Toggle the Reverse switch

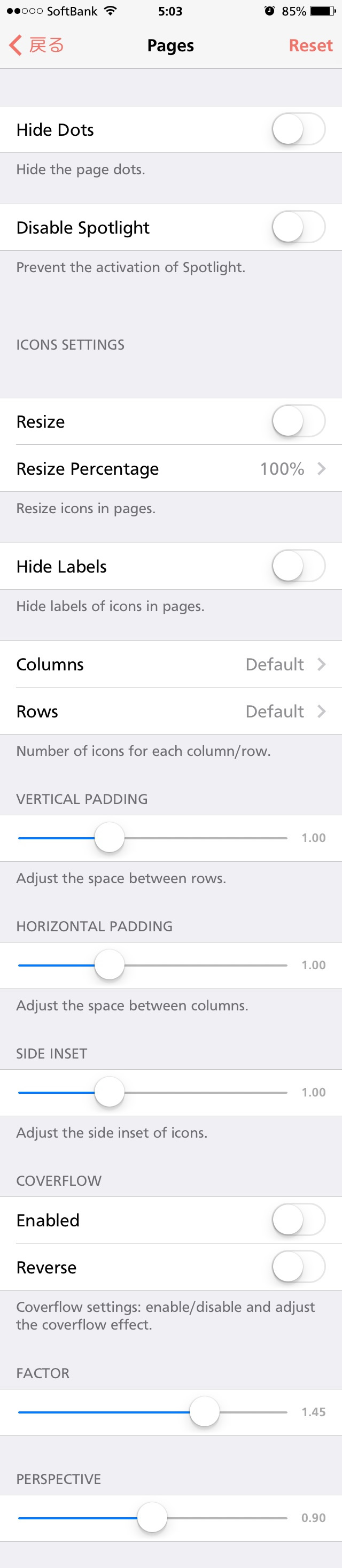(298, 1266)
